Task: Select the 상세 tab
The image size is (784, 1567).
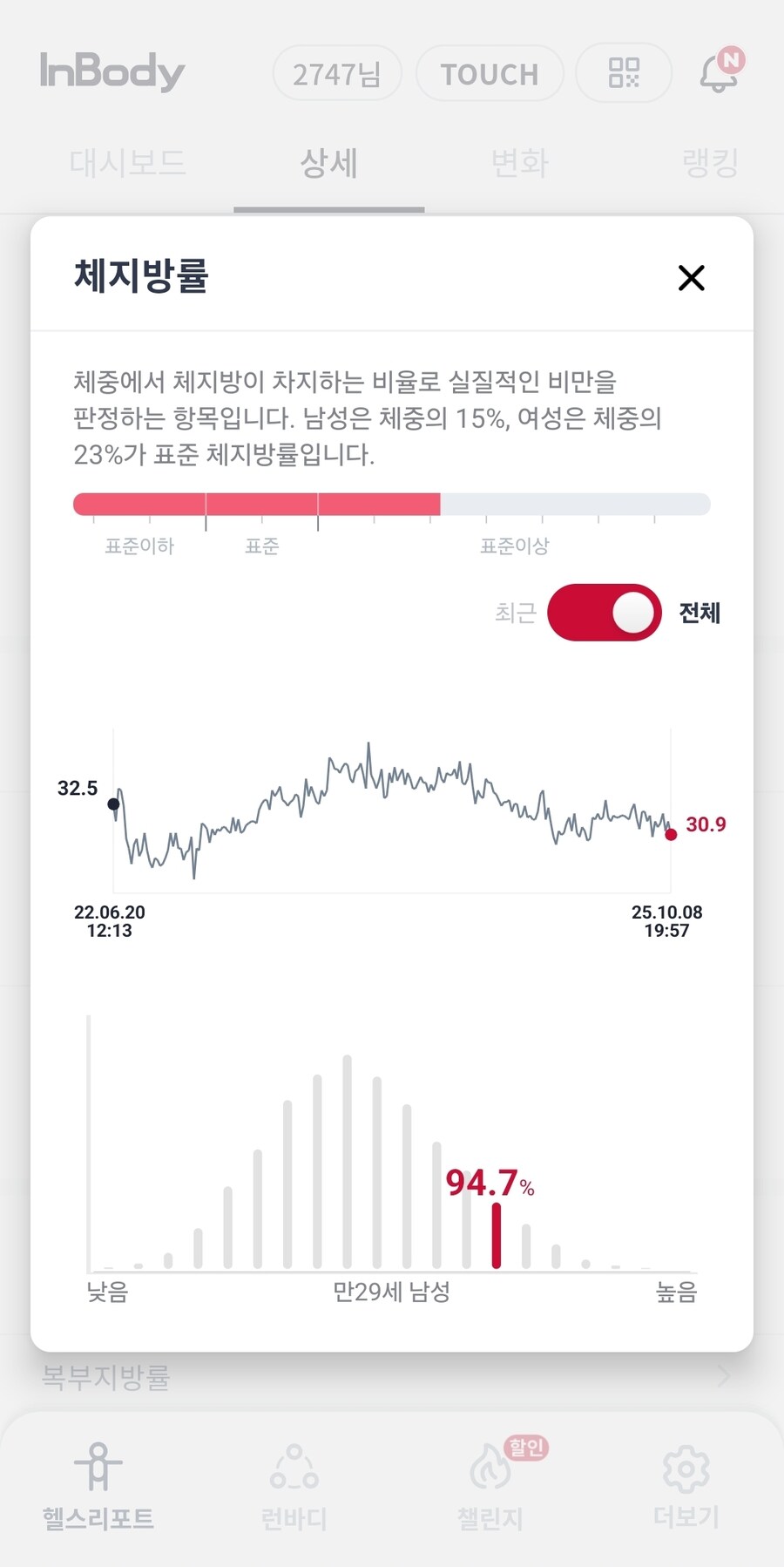Action: tap(328, 163)
